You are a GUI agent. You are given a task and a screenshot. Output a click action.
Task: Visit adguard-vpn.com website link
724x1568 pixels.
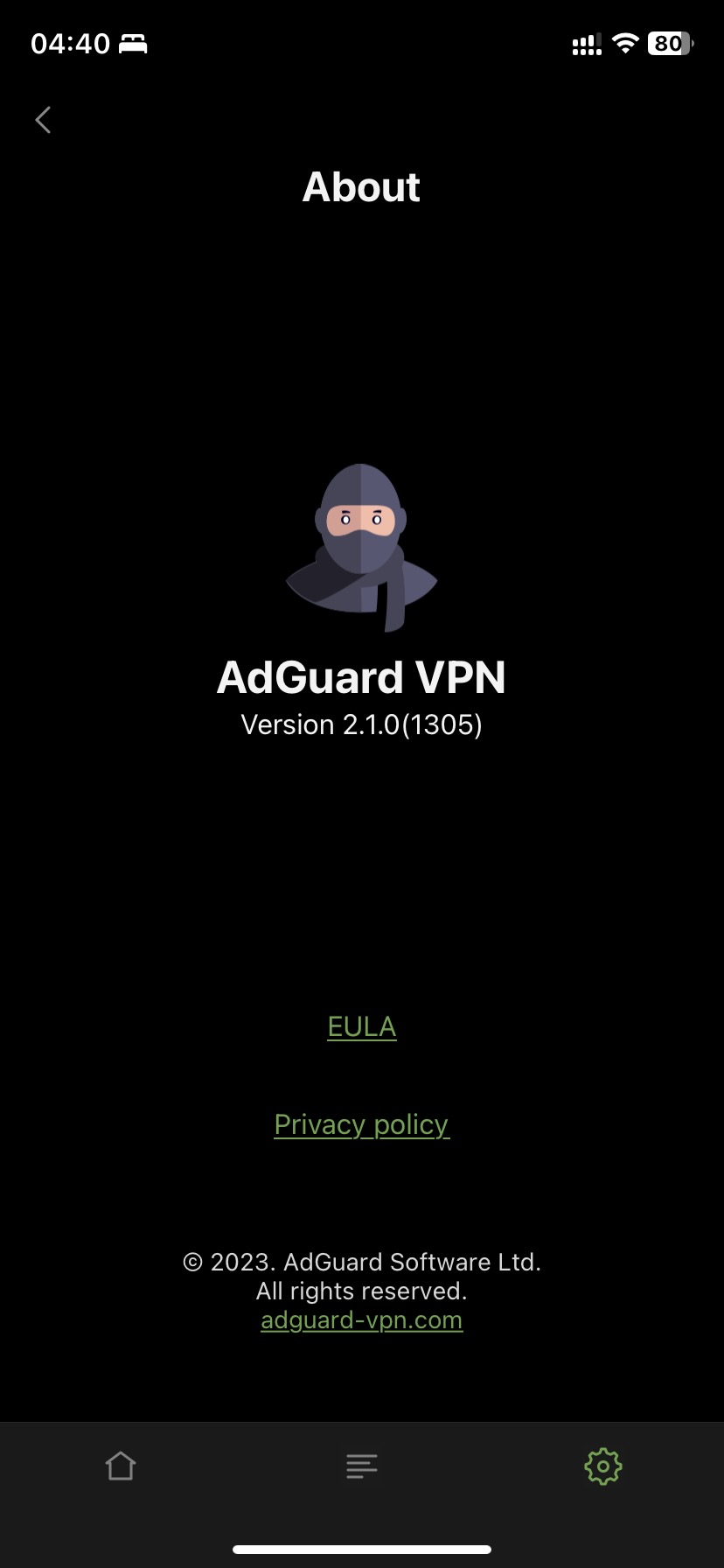click(x=361, y=1319)
